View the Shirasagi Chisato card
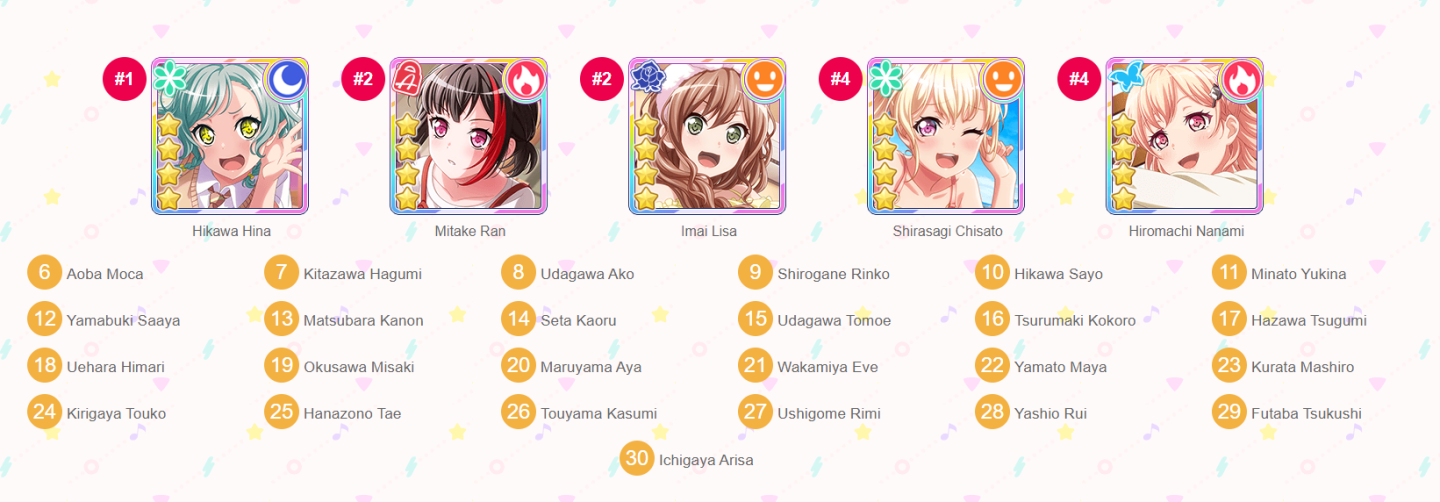Viewport: 1440px width, 502px height. pos(946,136)
